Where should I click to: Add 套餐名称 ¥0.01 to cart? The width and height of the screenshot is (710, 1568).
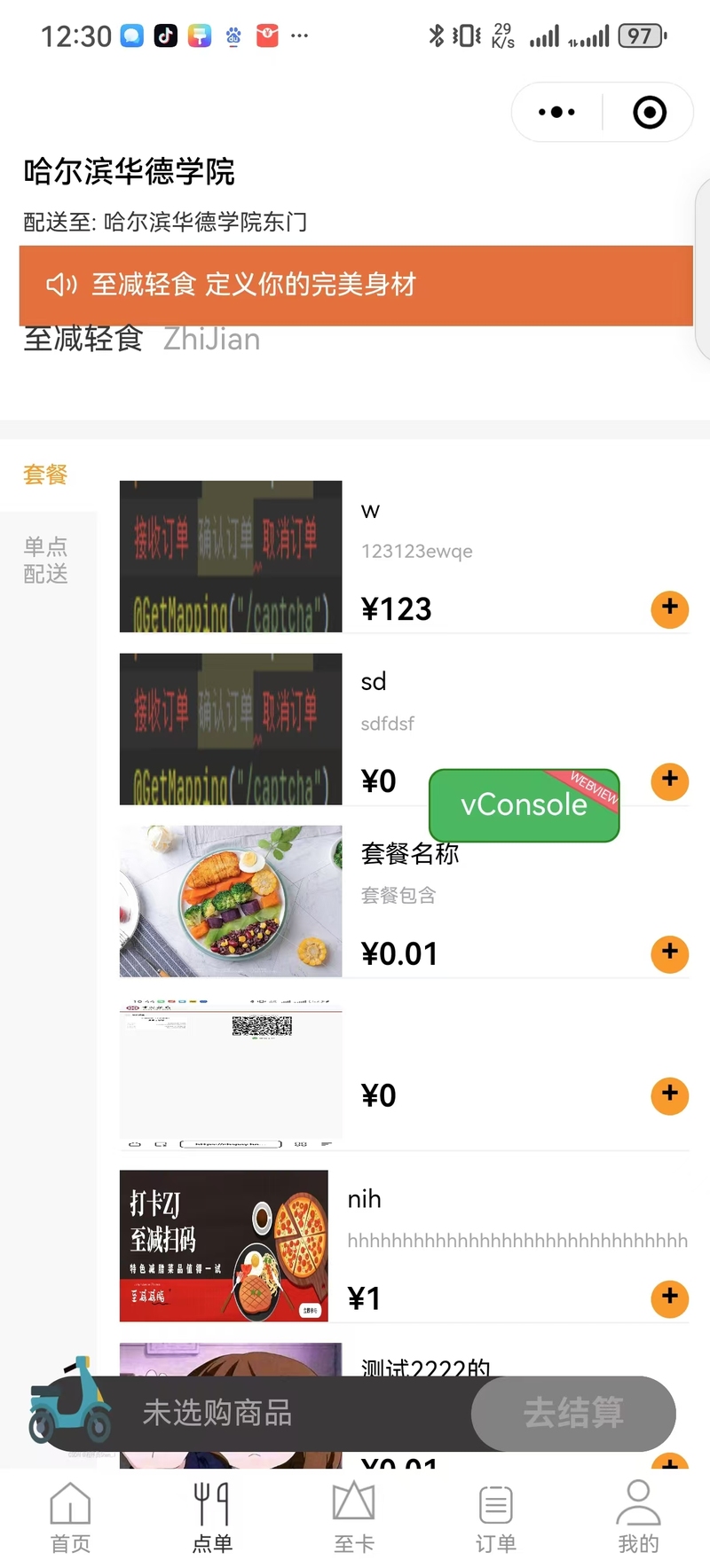pyautogui.click(x=669, y=953)
